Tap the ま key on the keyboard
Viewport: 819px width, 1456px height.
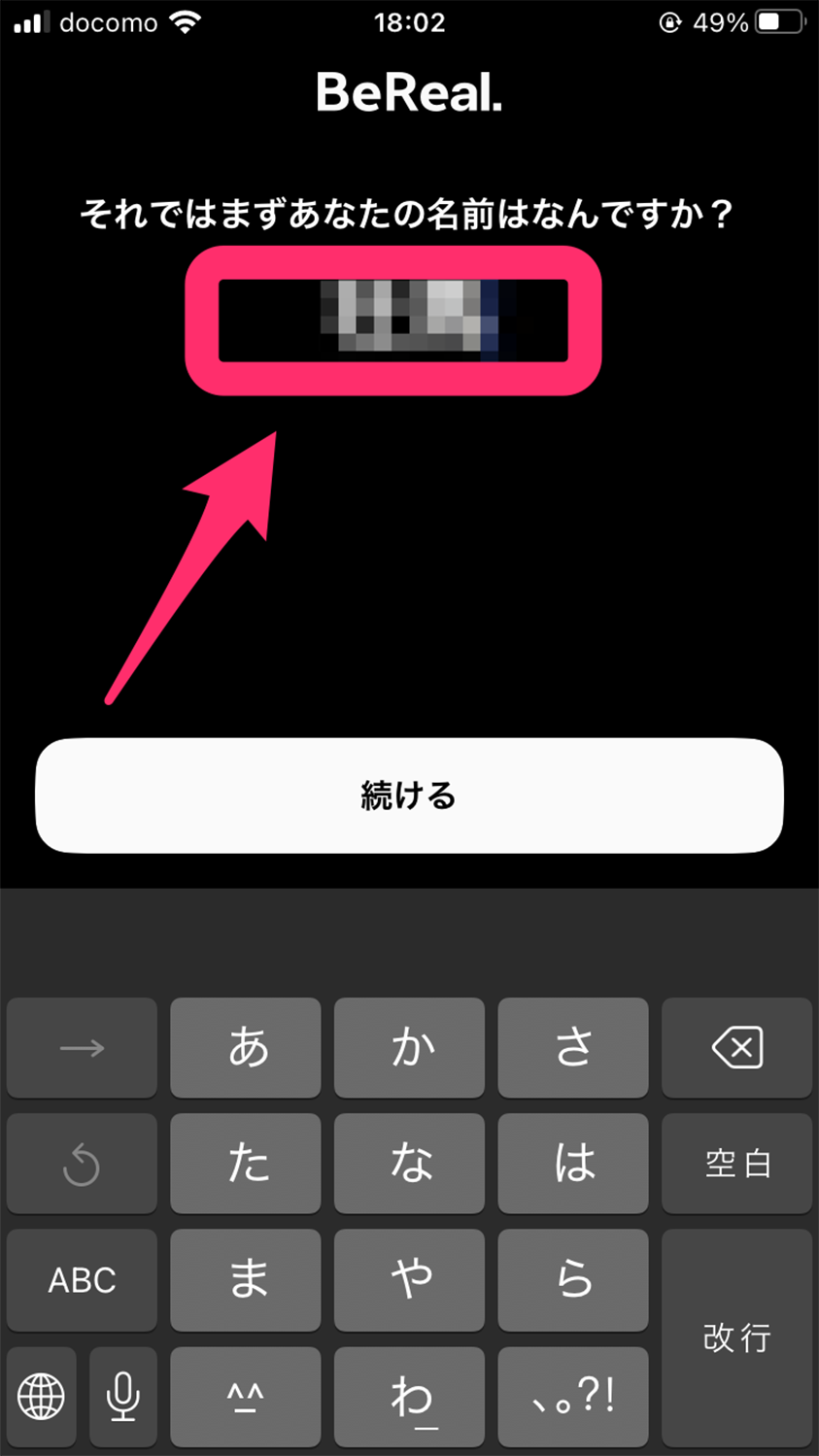[246, 1280]
